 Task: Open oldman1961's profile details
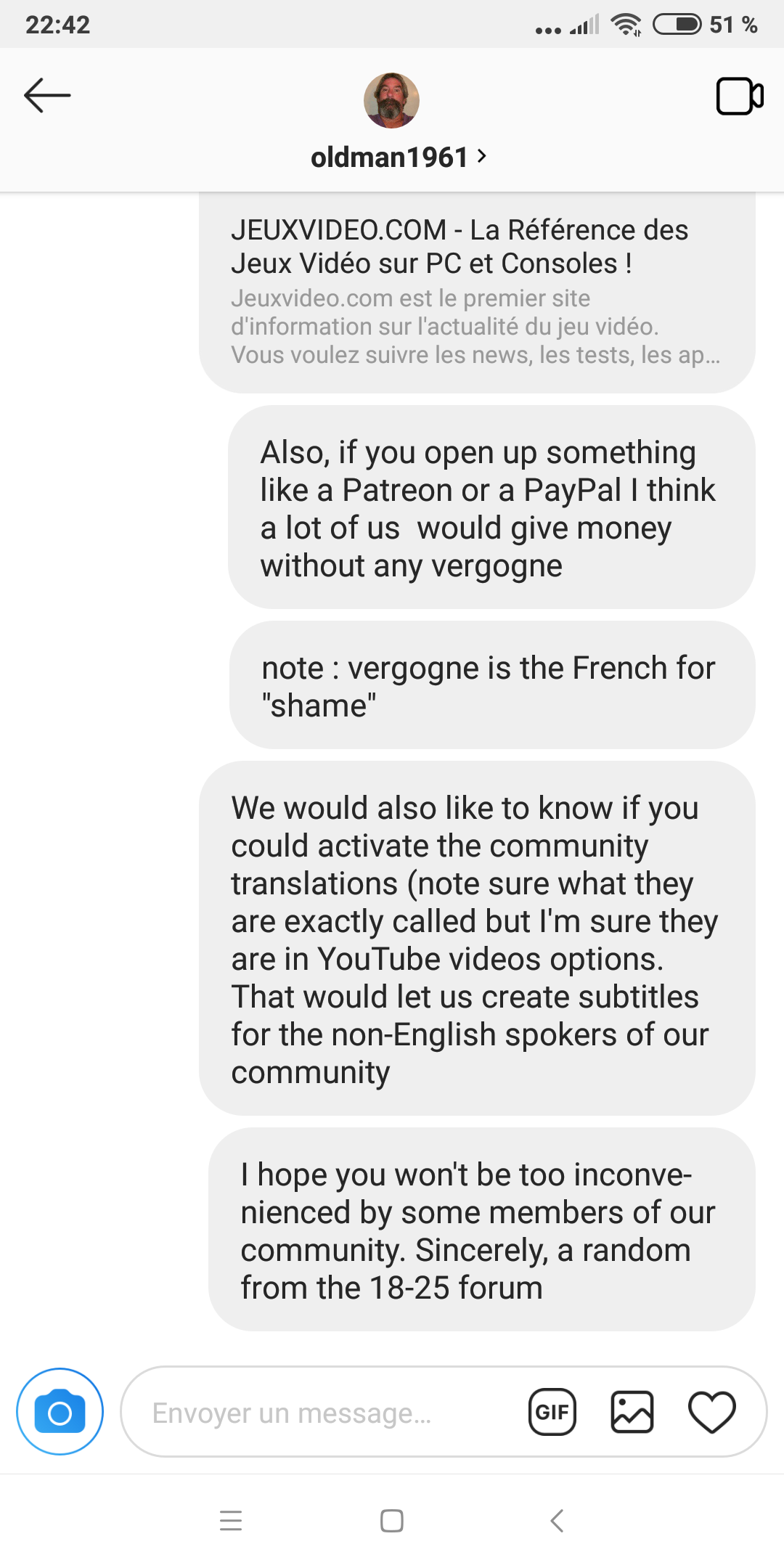click(398, 157)
